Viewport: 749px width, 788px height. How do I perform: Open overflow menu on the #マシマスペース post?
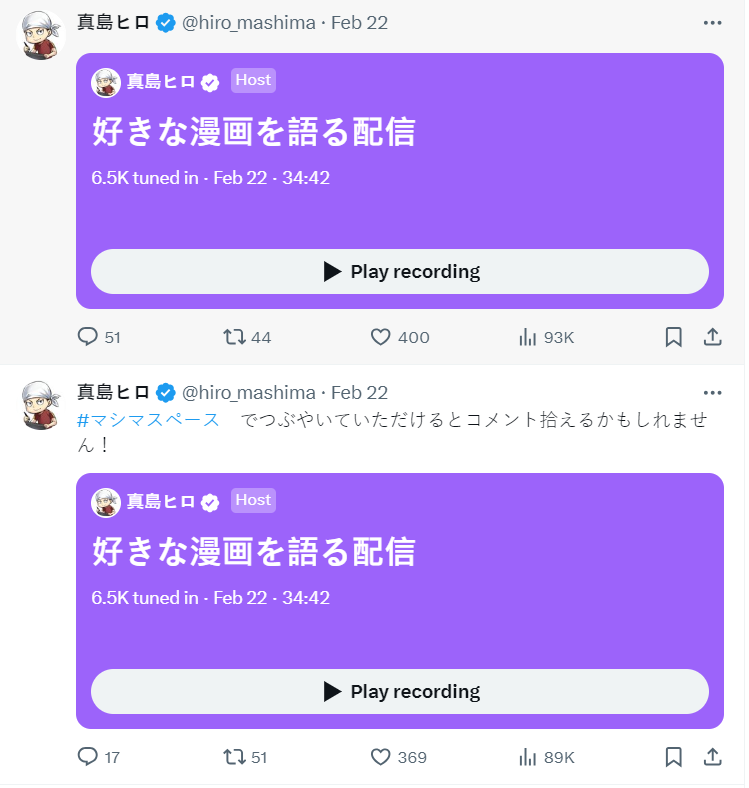tap(712, 393)
